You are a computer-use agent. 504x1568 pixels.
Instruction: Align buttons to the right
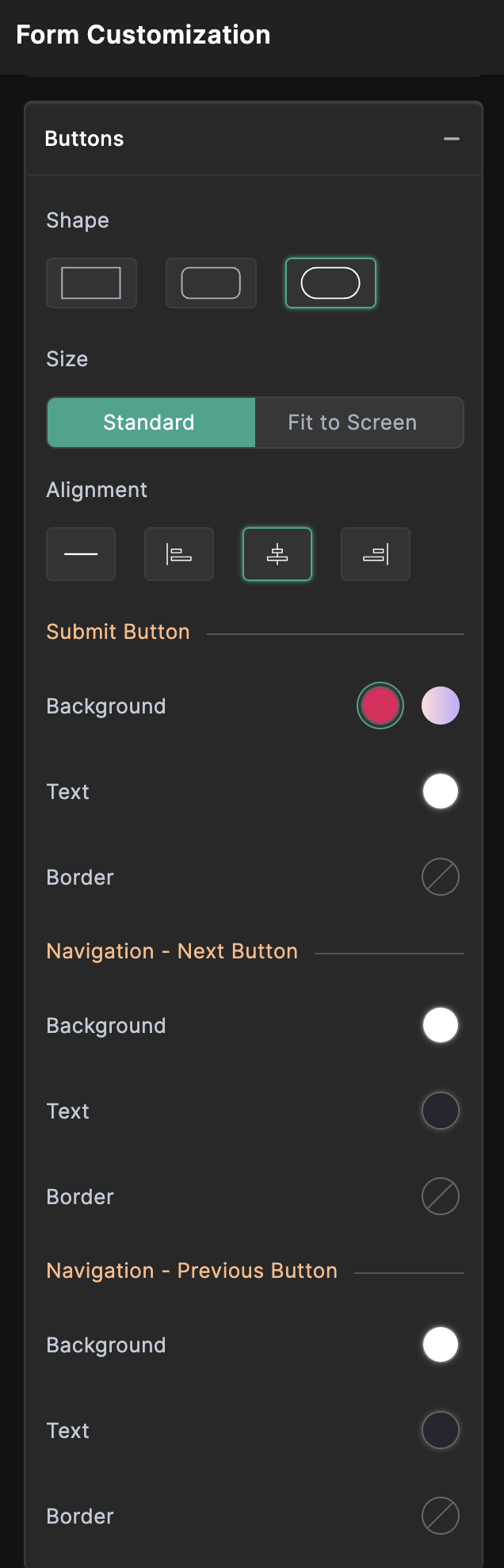[x=376, y=554]
